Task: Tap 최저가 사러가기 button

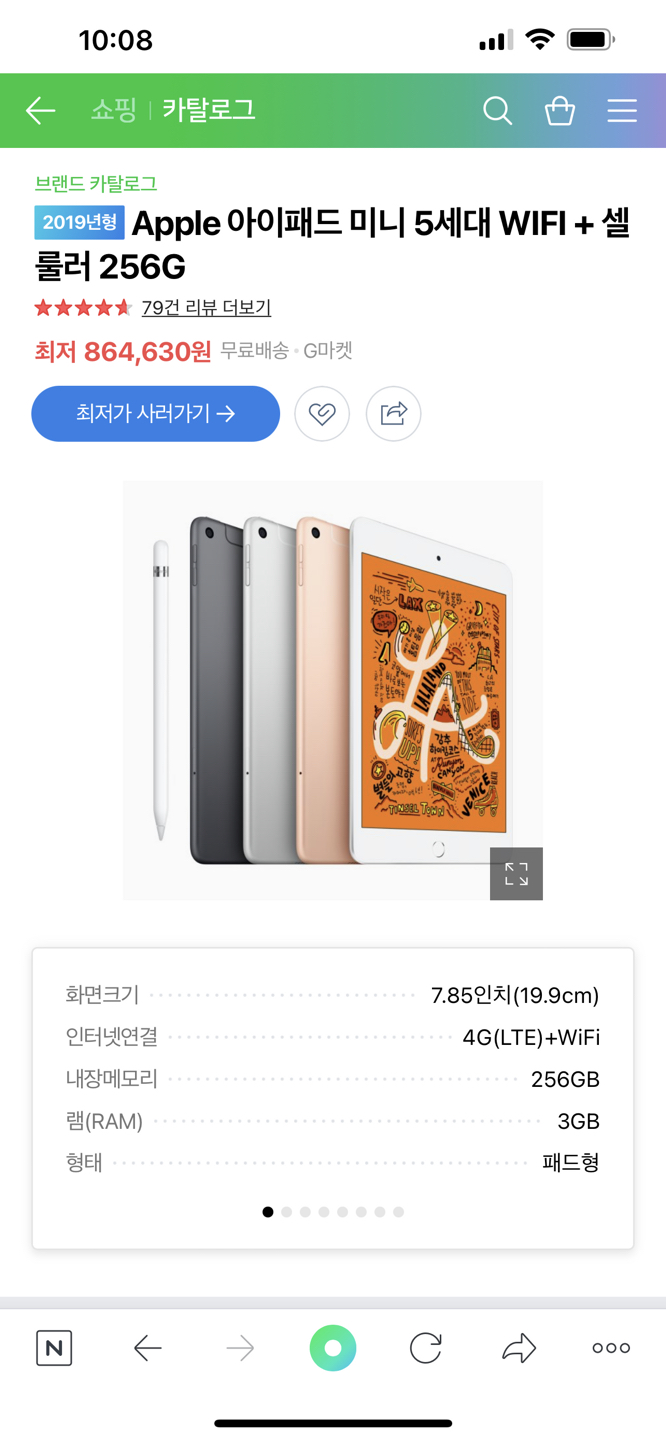Action: tap(155, 413)
